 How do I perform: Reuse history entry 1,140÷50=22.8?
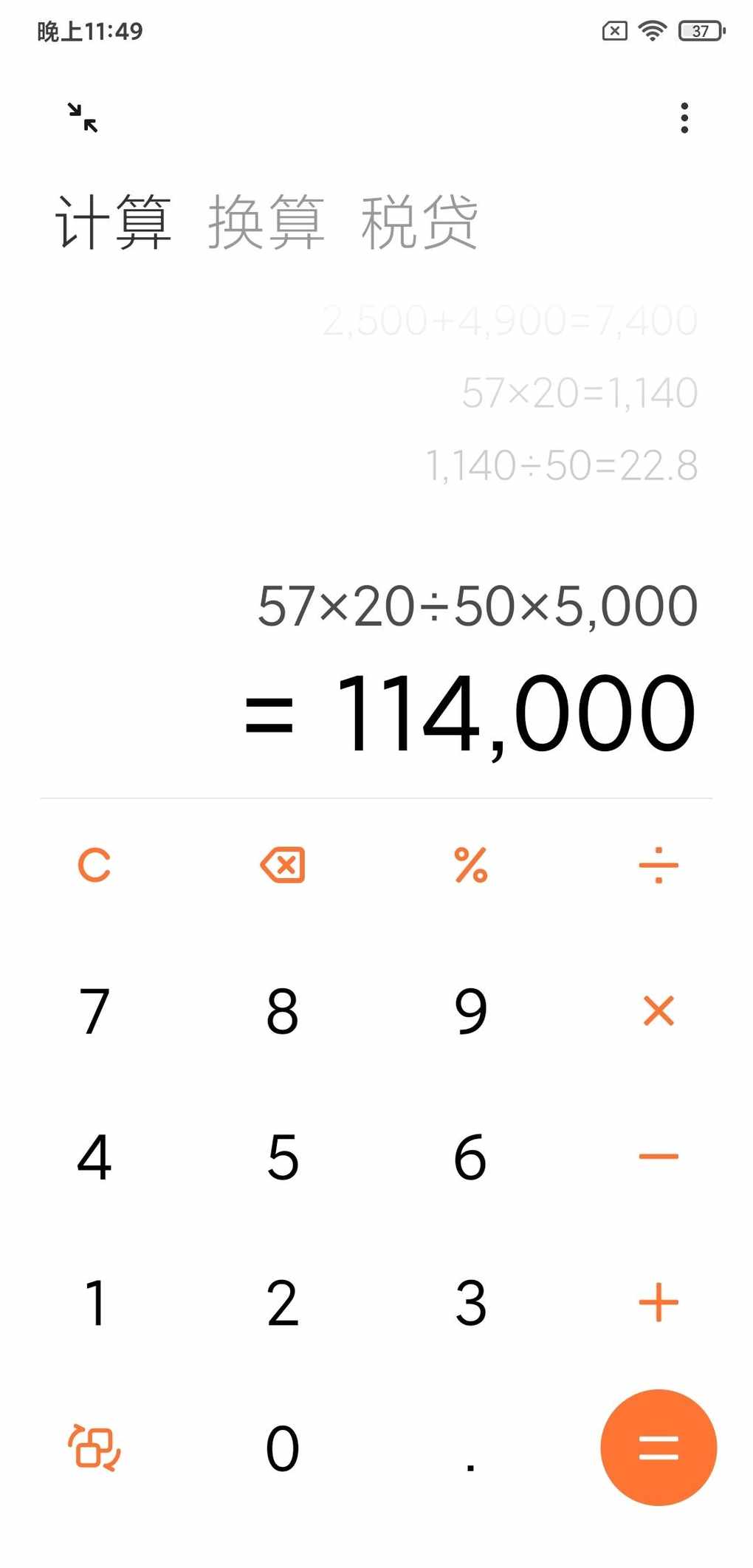[x=562, y=465]
